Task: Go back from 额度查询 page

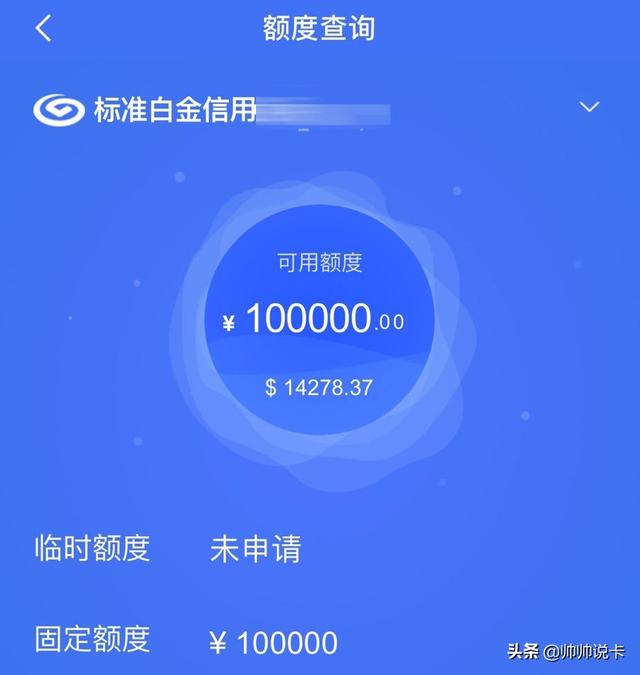Action: pyautogui.click(x=43, y=28)
